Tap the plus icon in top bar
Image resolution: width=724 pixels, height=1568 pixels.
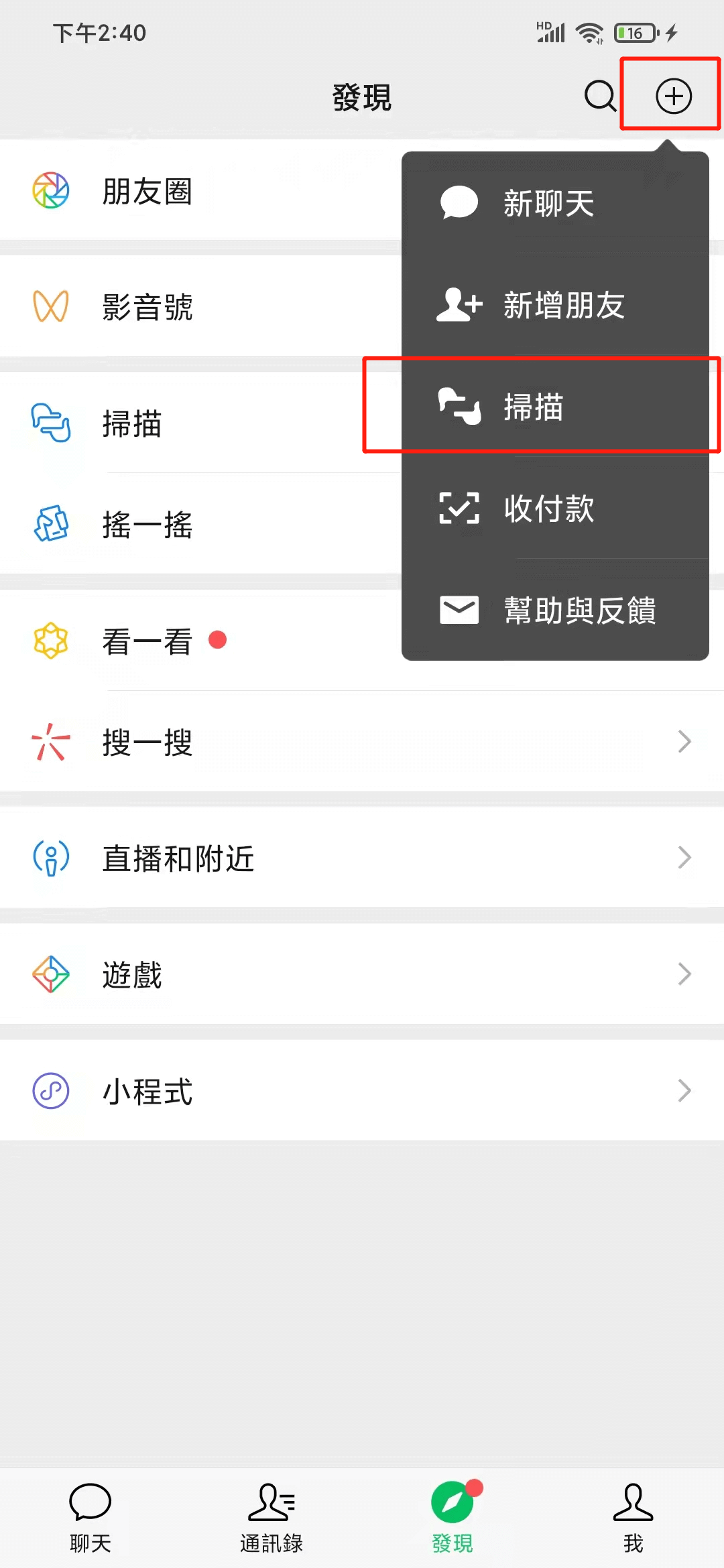[x=673, y=96]
